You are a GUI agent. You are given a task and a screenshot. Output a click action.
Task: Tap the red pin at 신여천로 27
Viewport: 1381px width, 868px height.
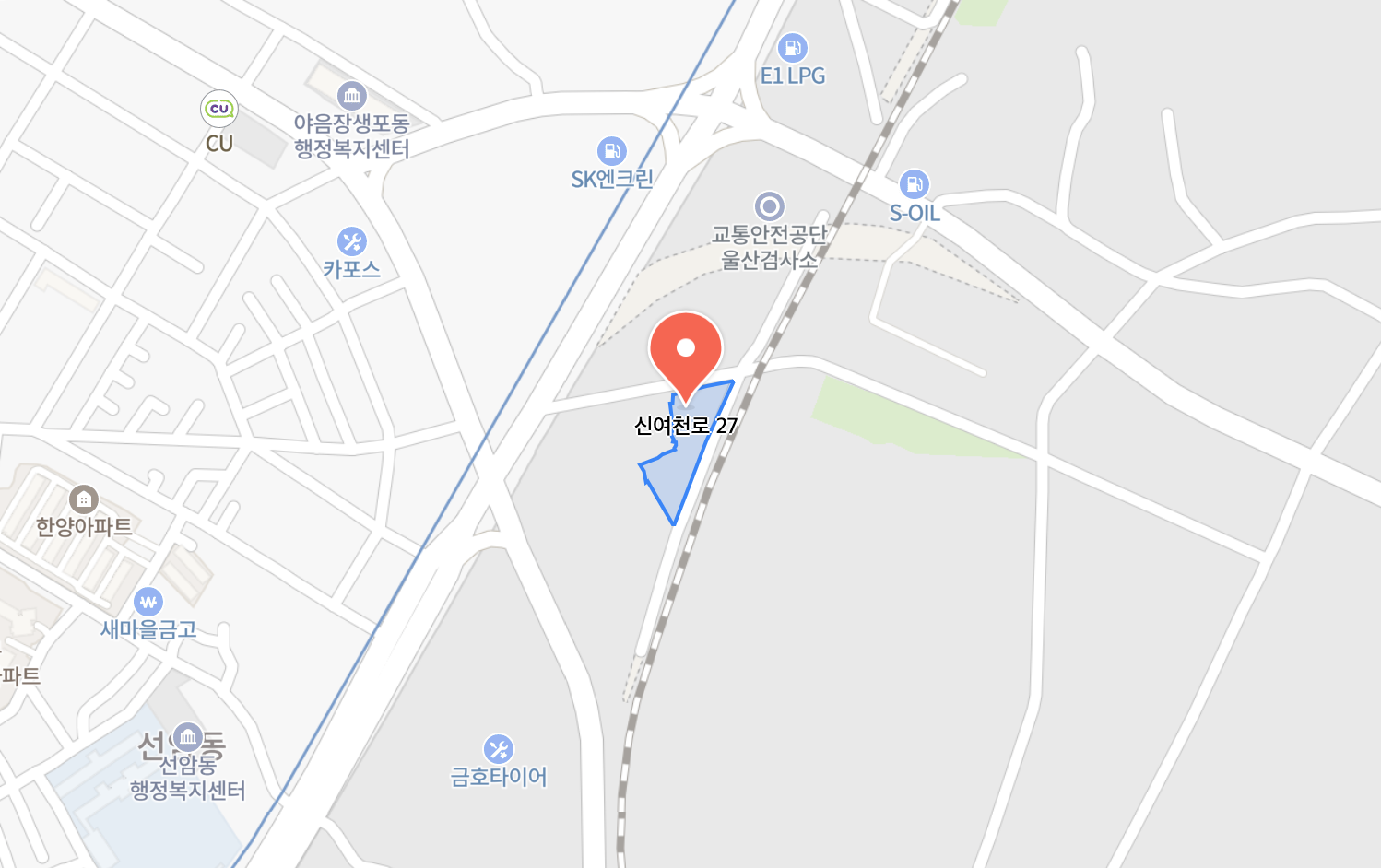[x=685, y=350]
